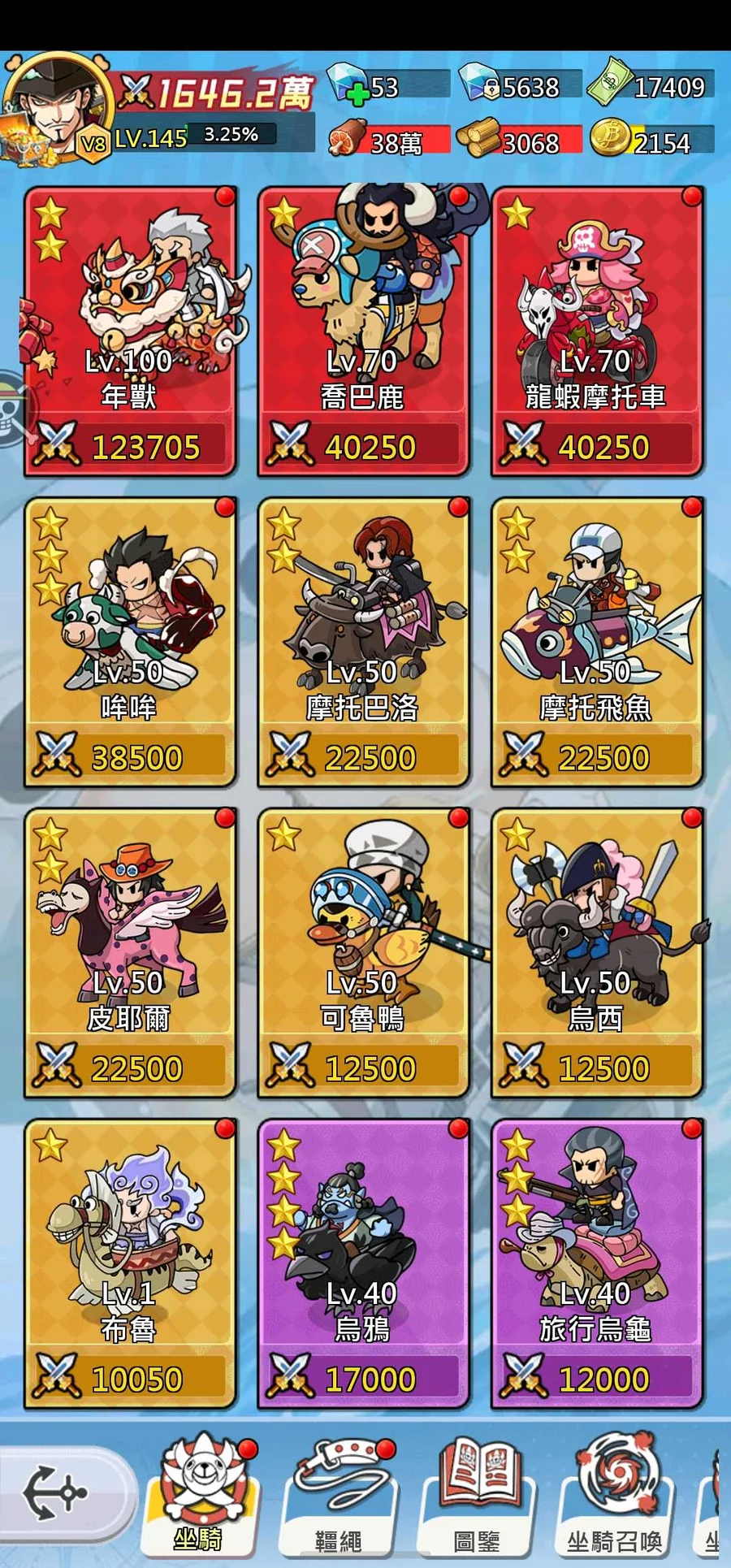This screenshot has height=1568, width=731.
Task: Switch to the 坐騎 tab
Action: [201, 1495]
